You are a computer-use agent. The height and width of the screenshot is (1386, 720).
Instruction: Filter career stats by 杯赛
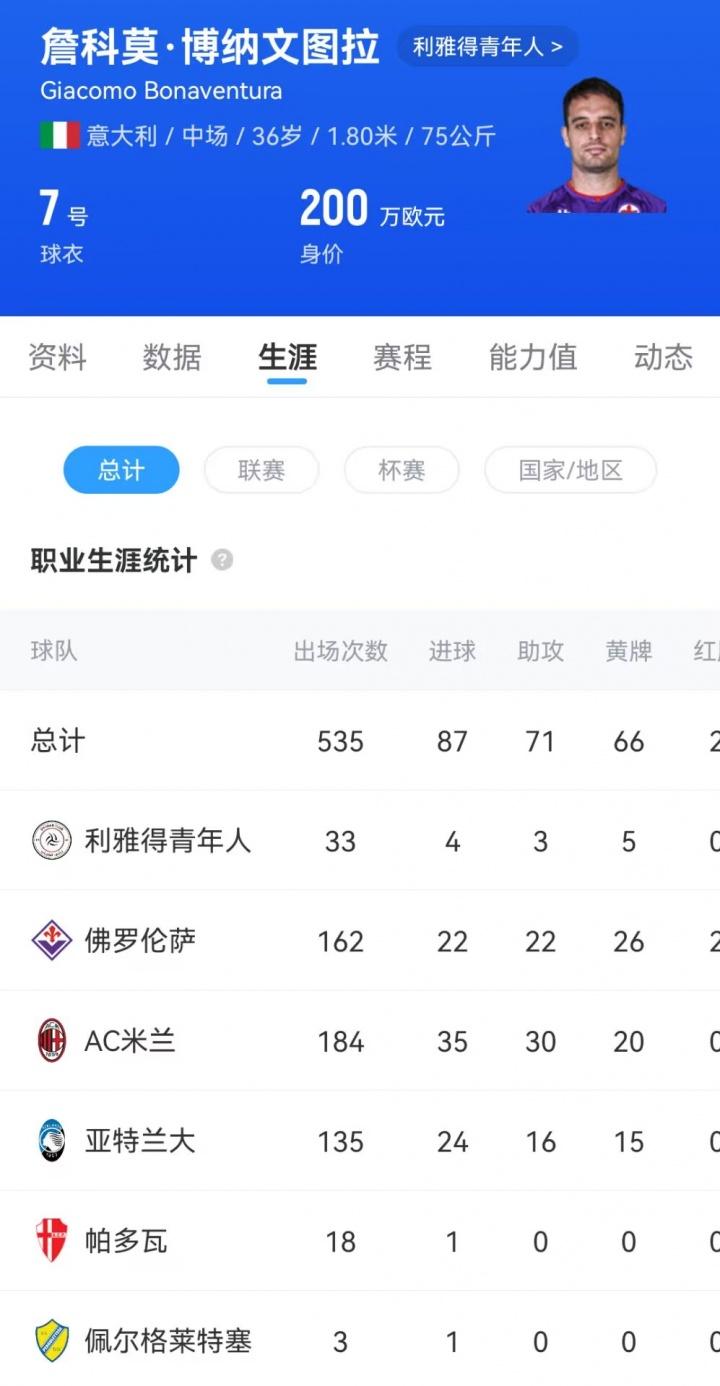pos(401,470)
